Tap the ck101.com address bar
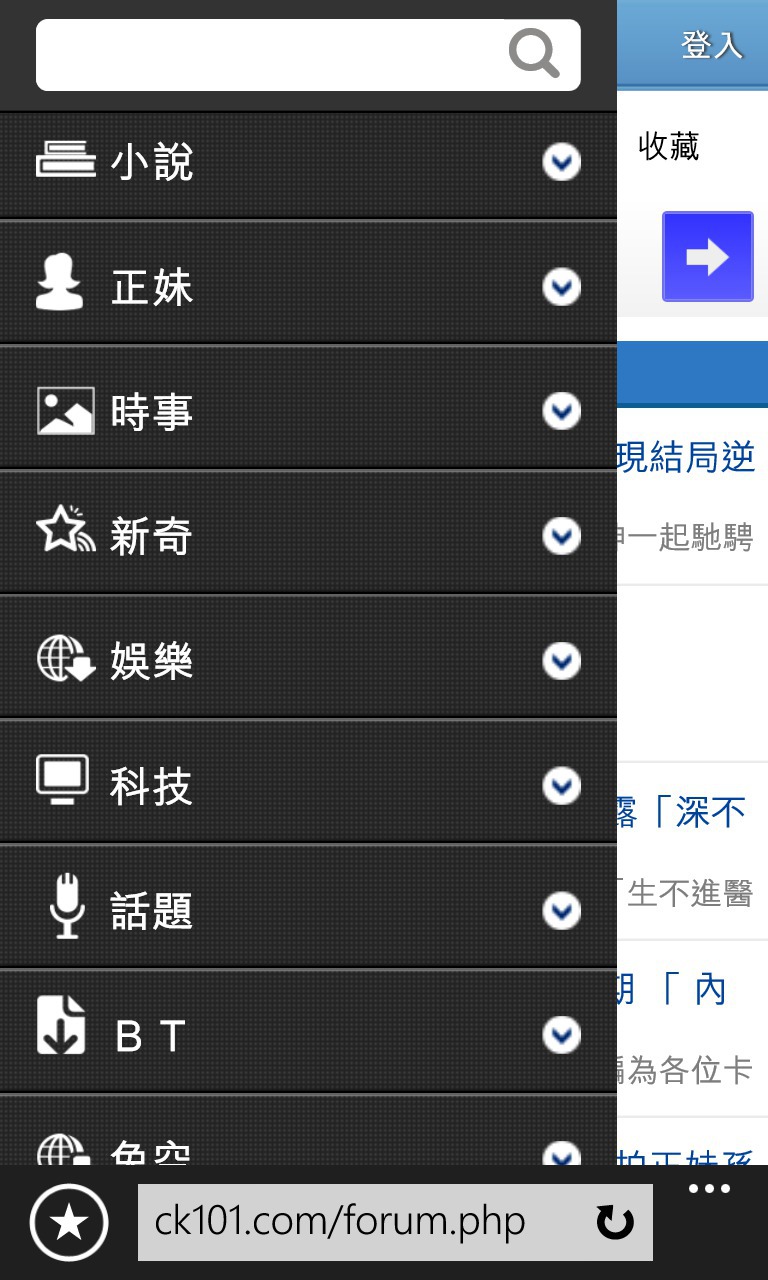 (x=395, y=1222)
